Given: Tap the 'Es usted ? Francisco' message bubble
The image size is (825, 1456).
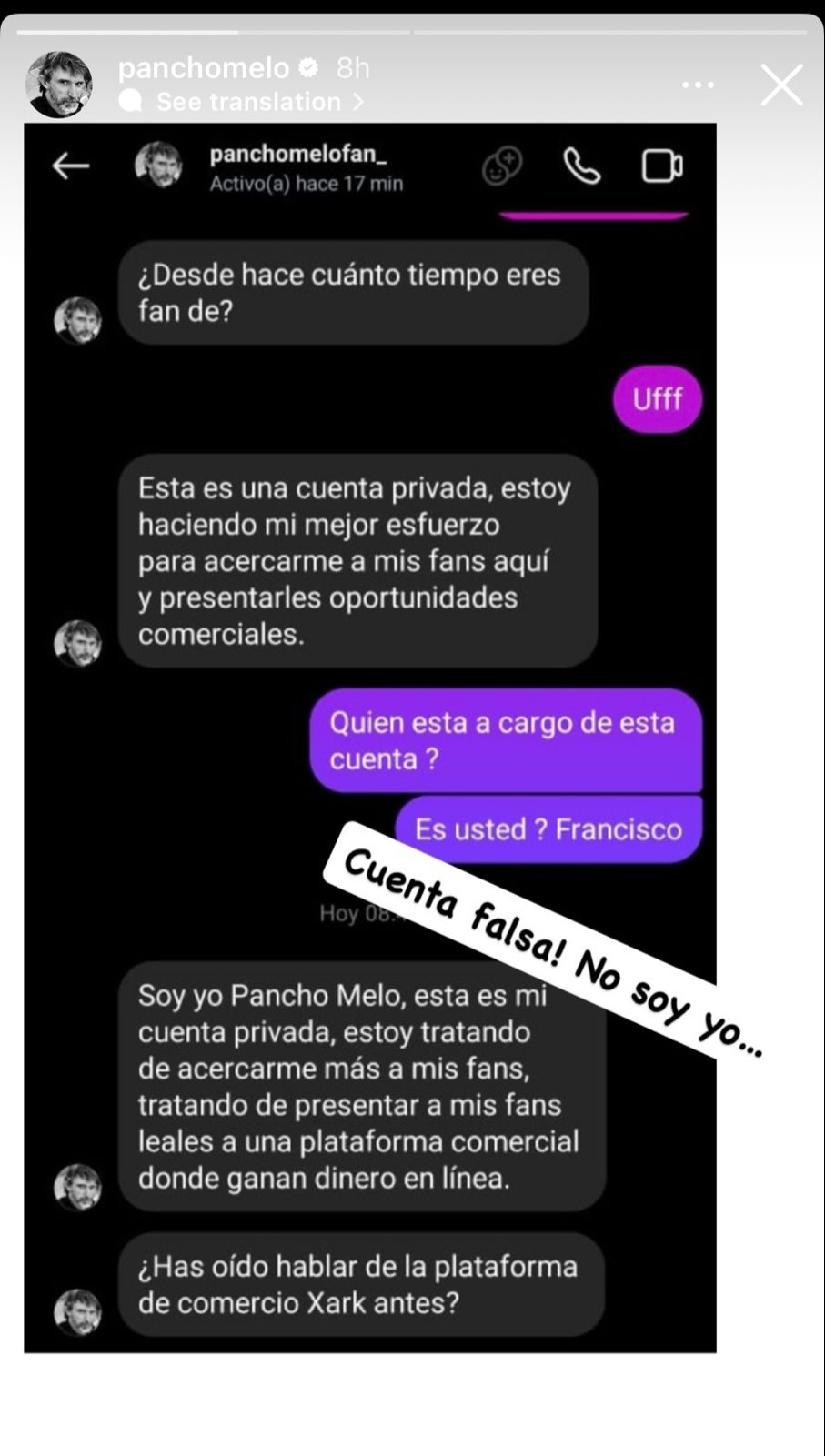Looking at the screenshot, I should tap(549, 828).
